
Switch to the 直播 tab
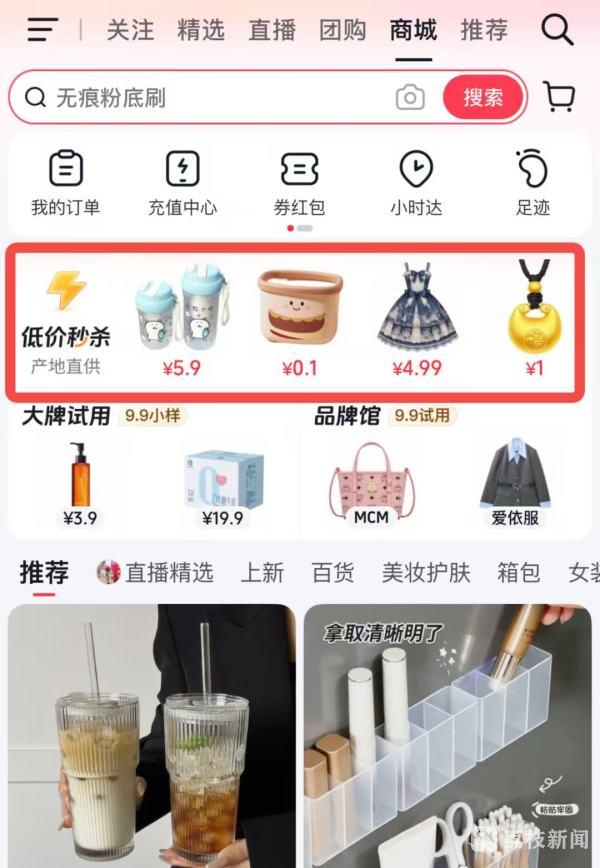point(272,30)
